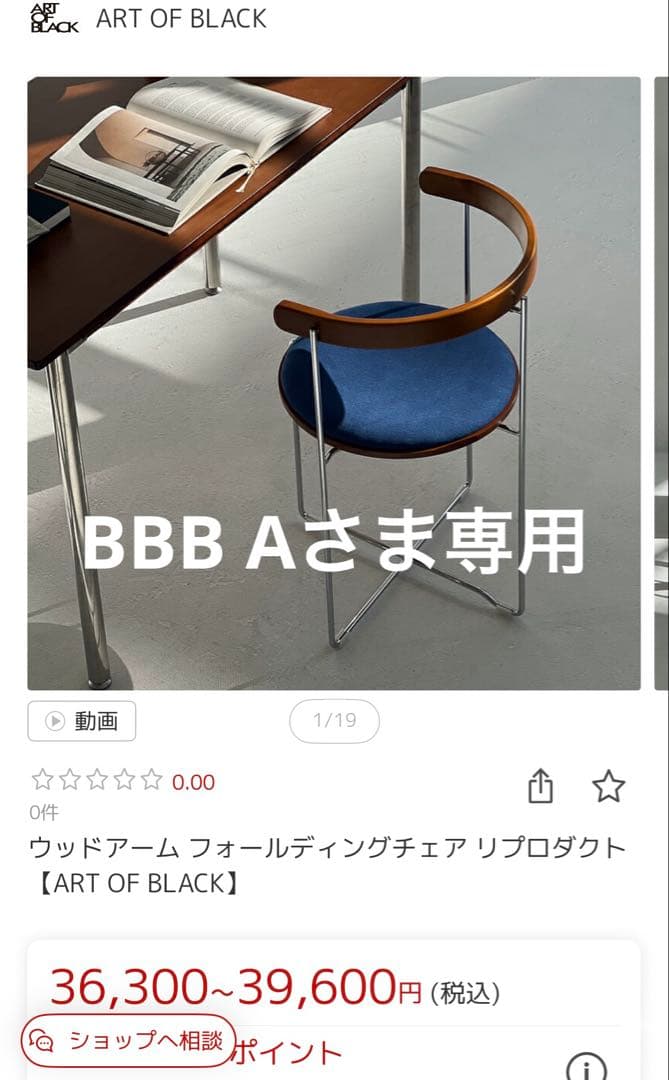Tap the 1/19 image page indicator

[x=334, y=721]
